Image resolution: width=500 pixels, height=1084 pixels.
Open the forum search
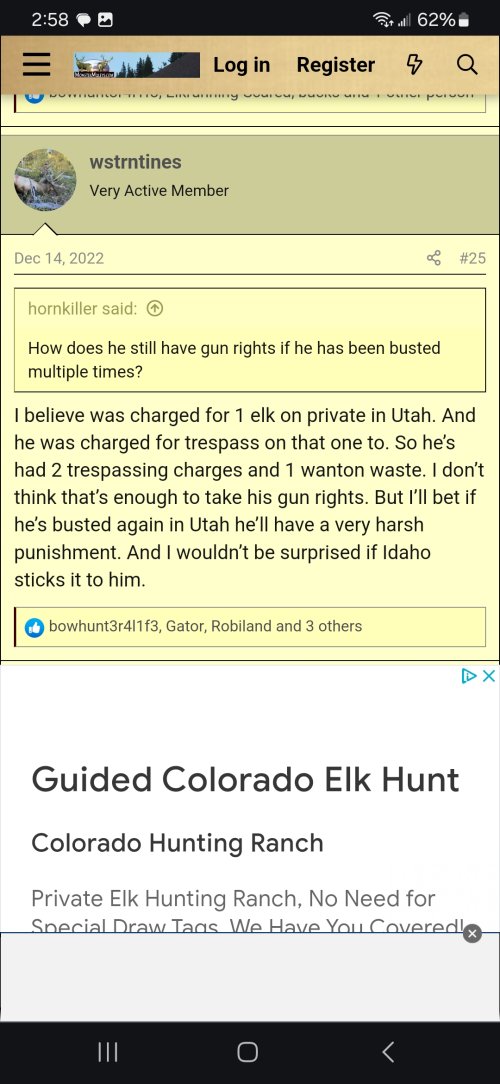tap(467, 65)
